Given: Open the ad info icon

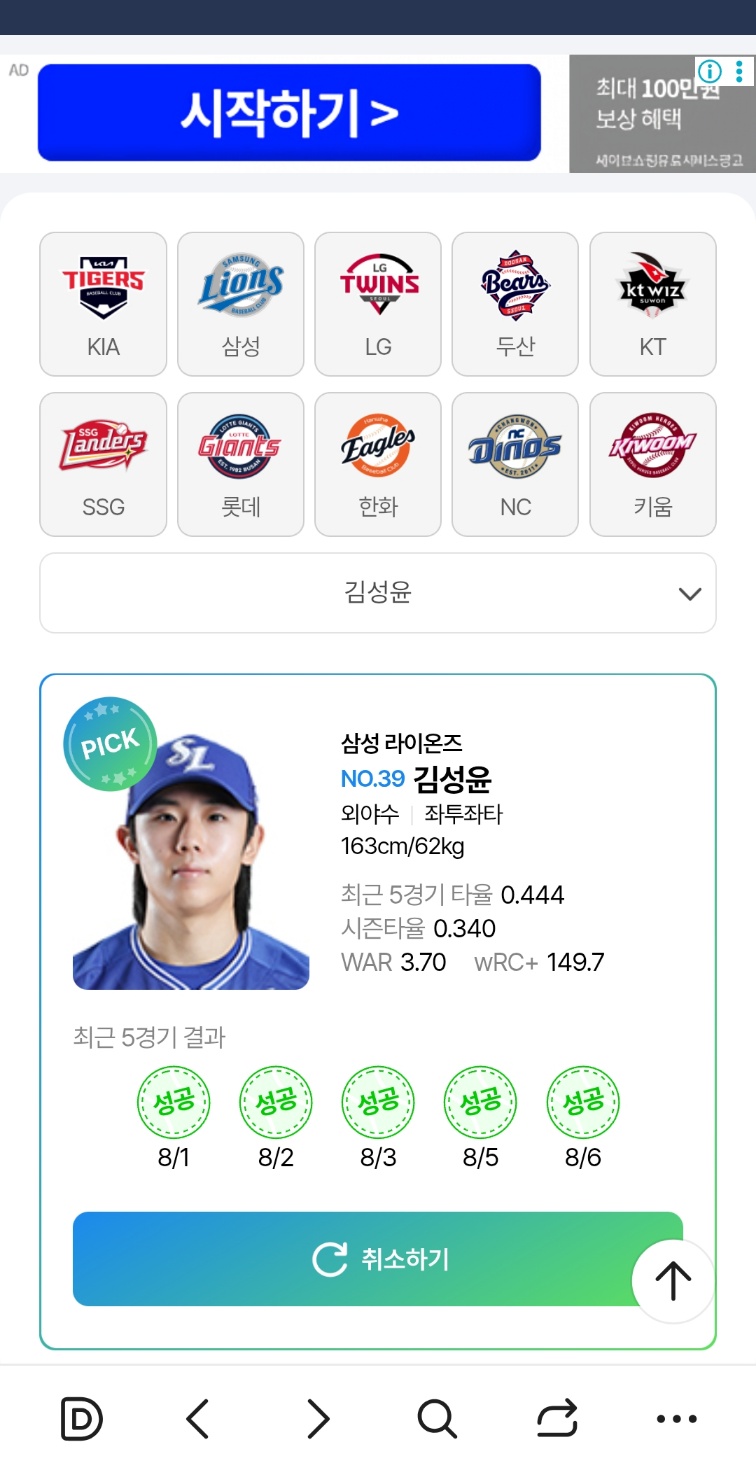Looking at the screenshot, I should [x=709, y=71].
